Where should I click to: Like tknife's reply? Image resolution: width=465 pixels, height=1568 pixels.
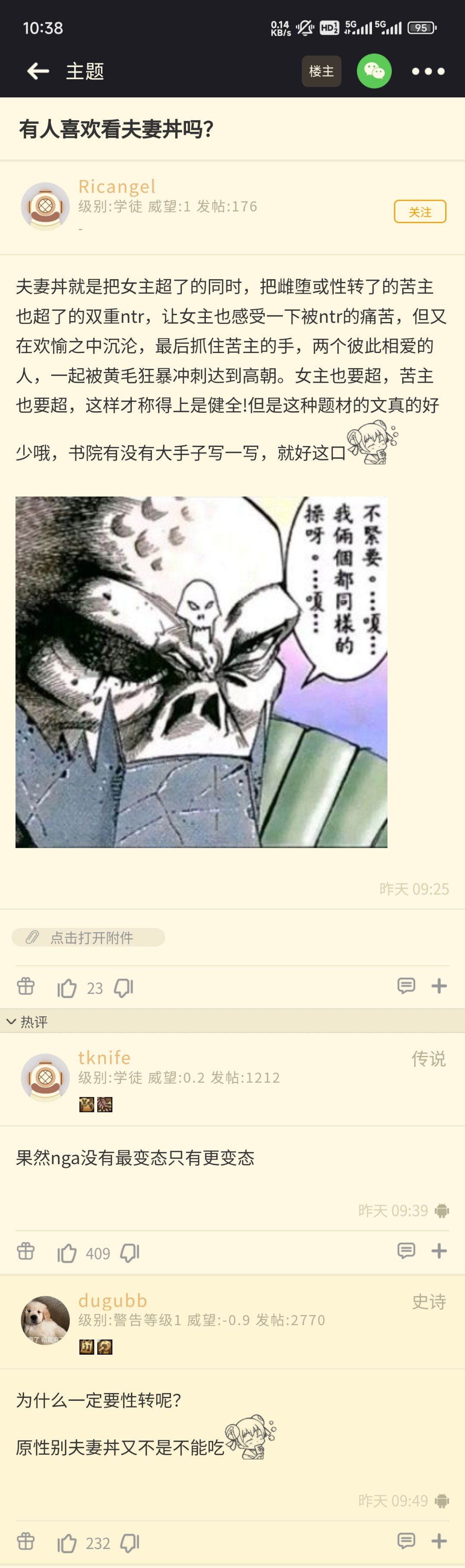click(67, 1253)
